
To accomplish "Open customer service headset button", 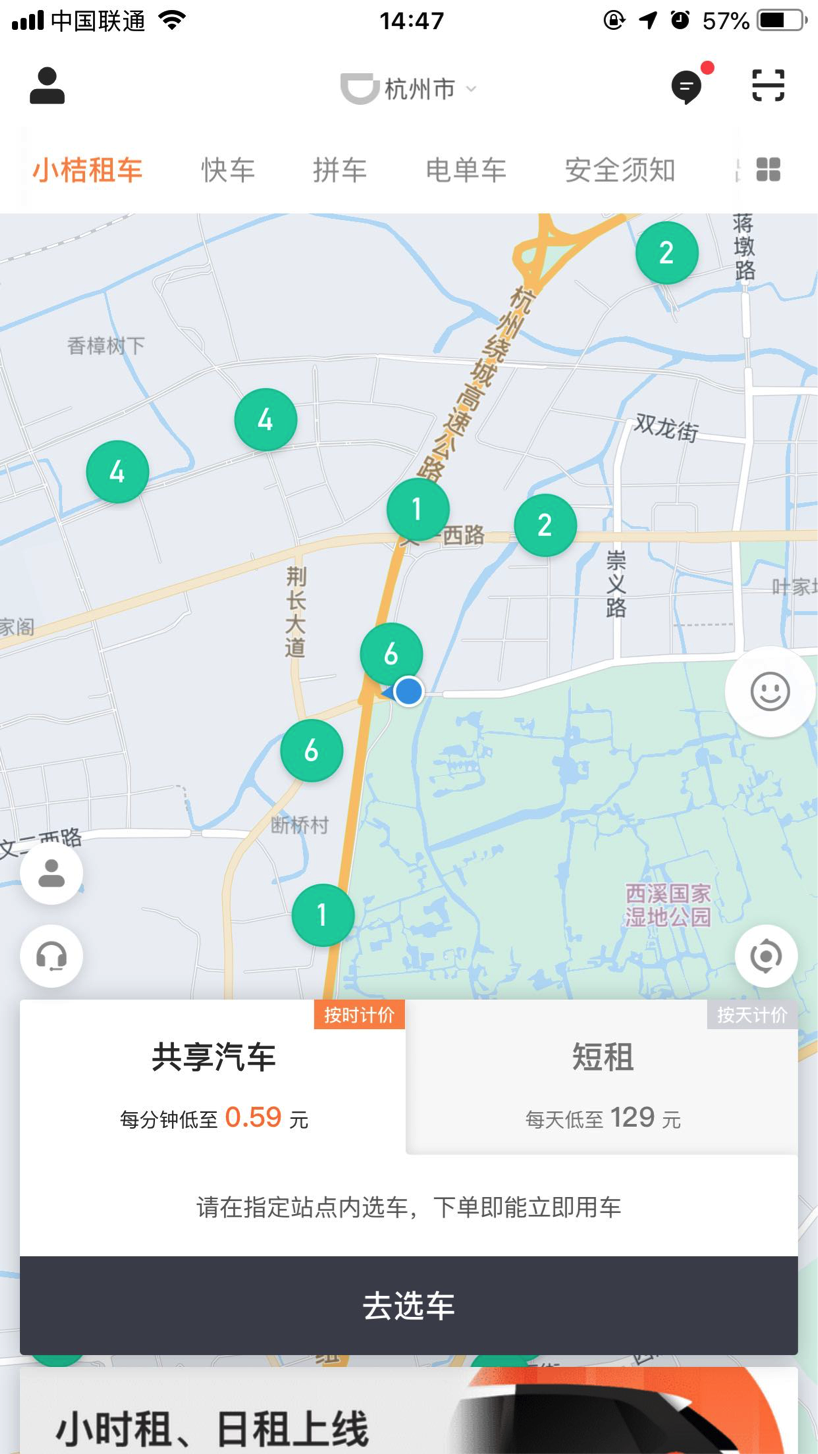I will click(52, 956).
